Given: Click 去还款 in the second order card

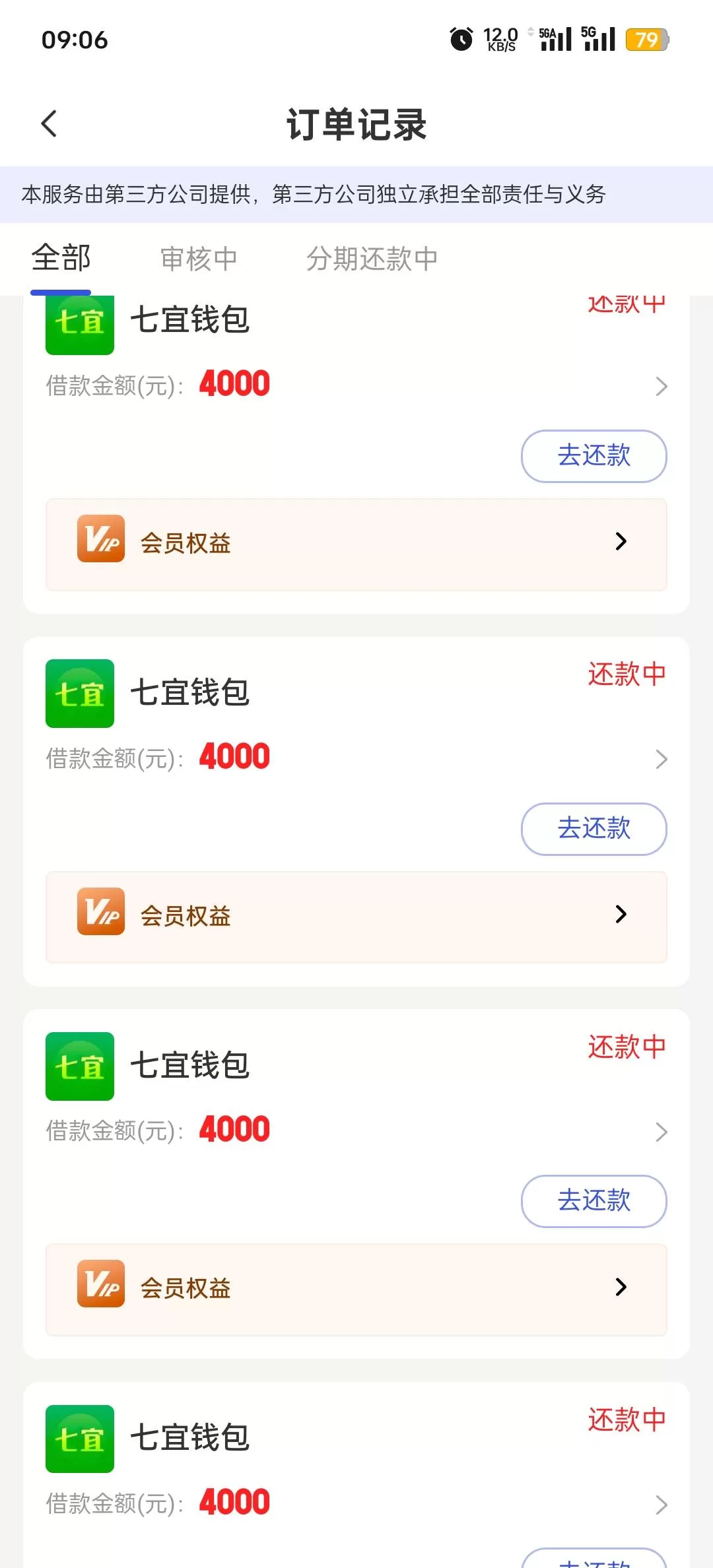Looking at the screenshot, I should 593,829.
